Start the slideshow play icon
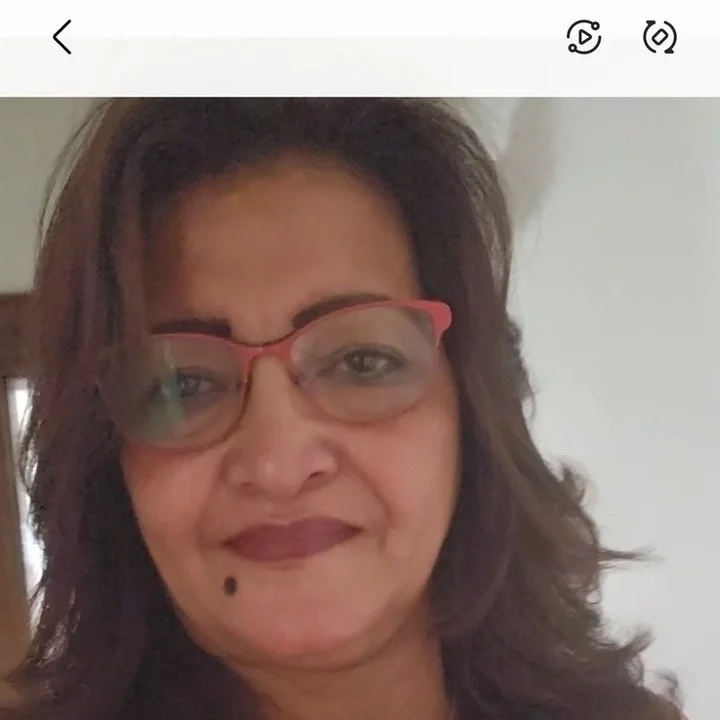720x720 pixels. (x=583, y=38)
